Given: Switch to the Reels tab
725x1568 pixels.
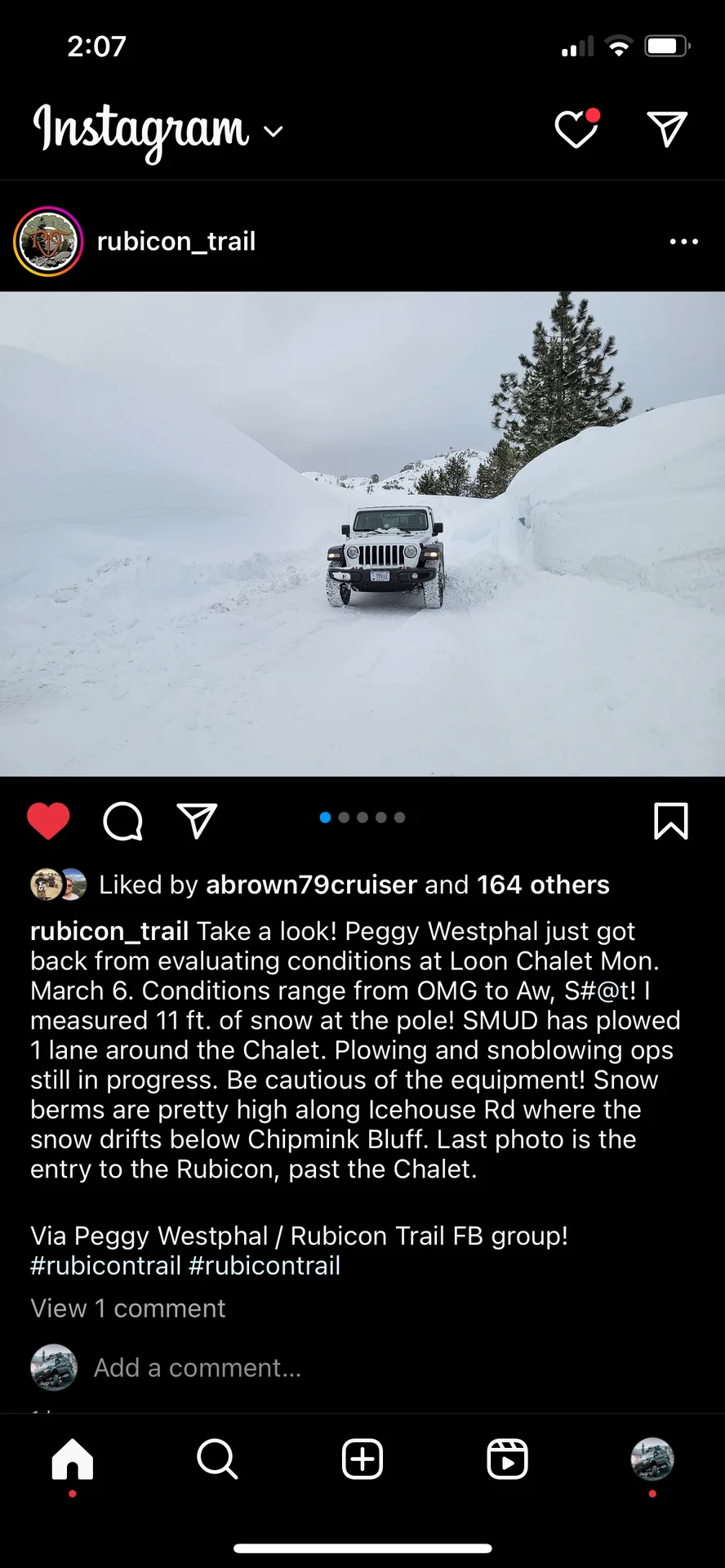Looking at the screenshot, I should pyautogui.click(x=507, y=1459).
